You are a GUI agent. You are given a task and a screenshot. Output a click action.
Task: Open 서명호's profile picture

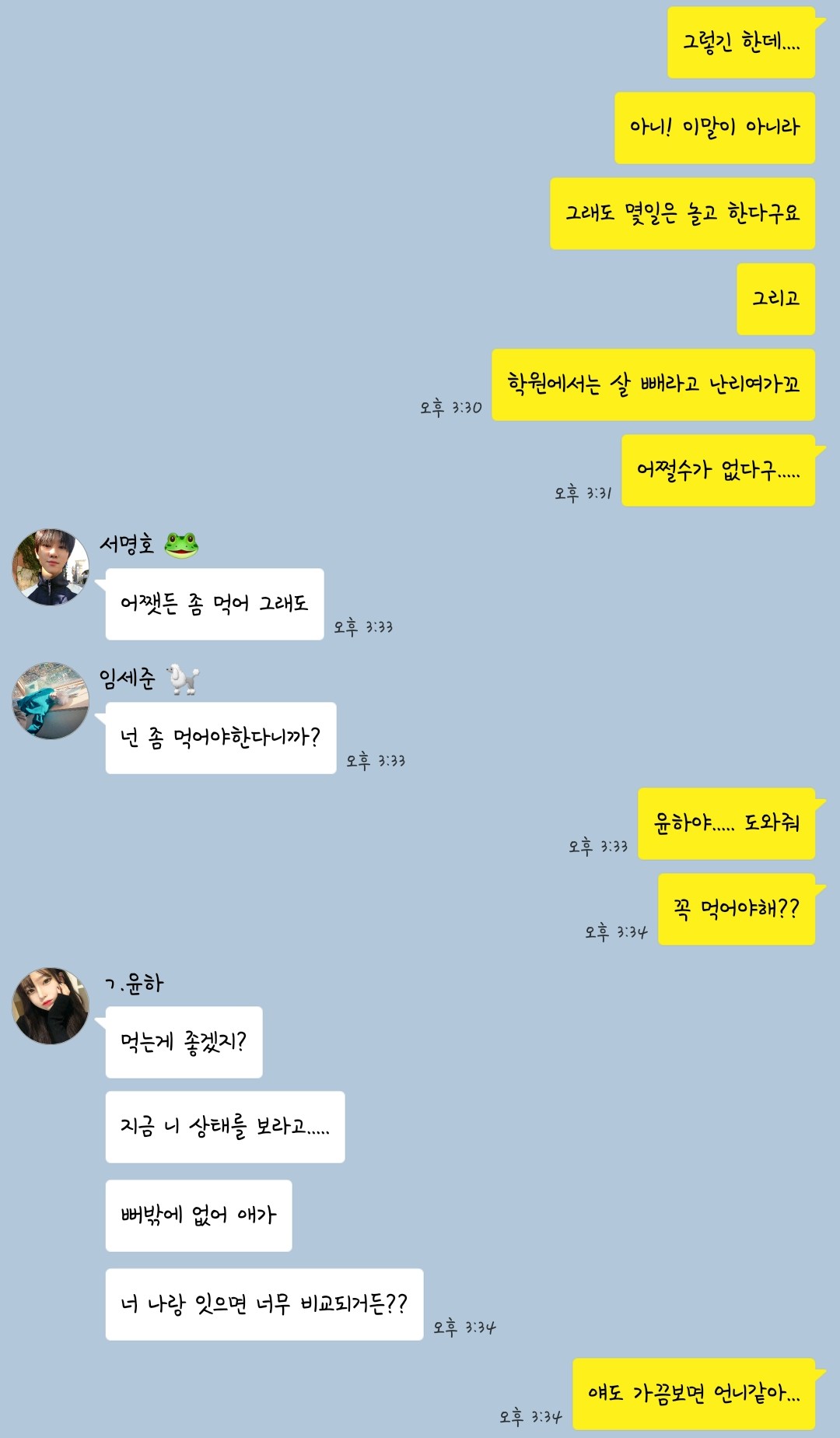pyautogui.click(x=51, y=567)
